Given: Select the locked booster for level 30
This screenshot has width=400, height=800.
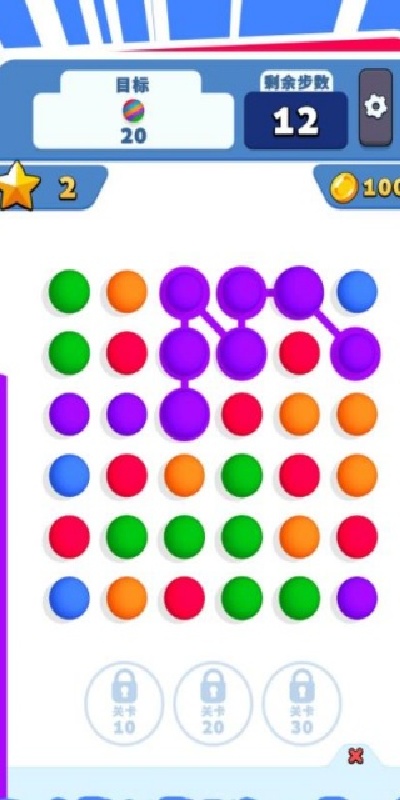Looking at the screenshot, I should pos(302,703).
